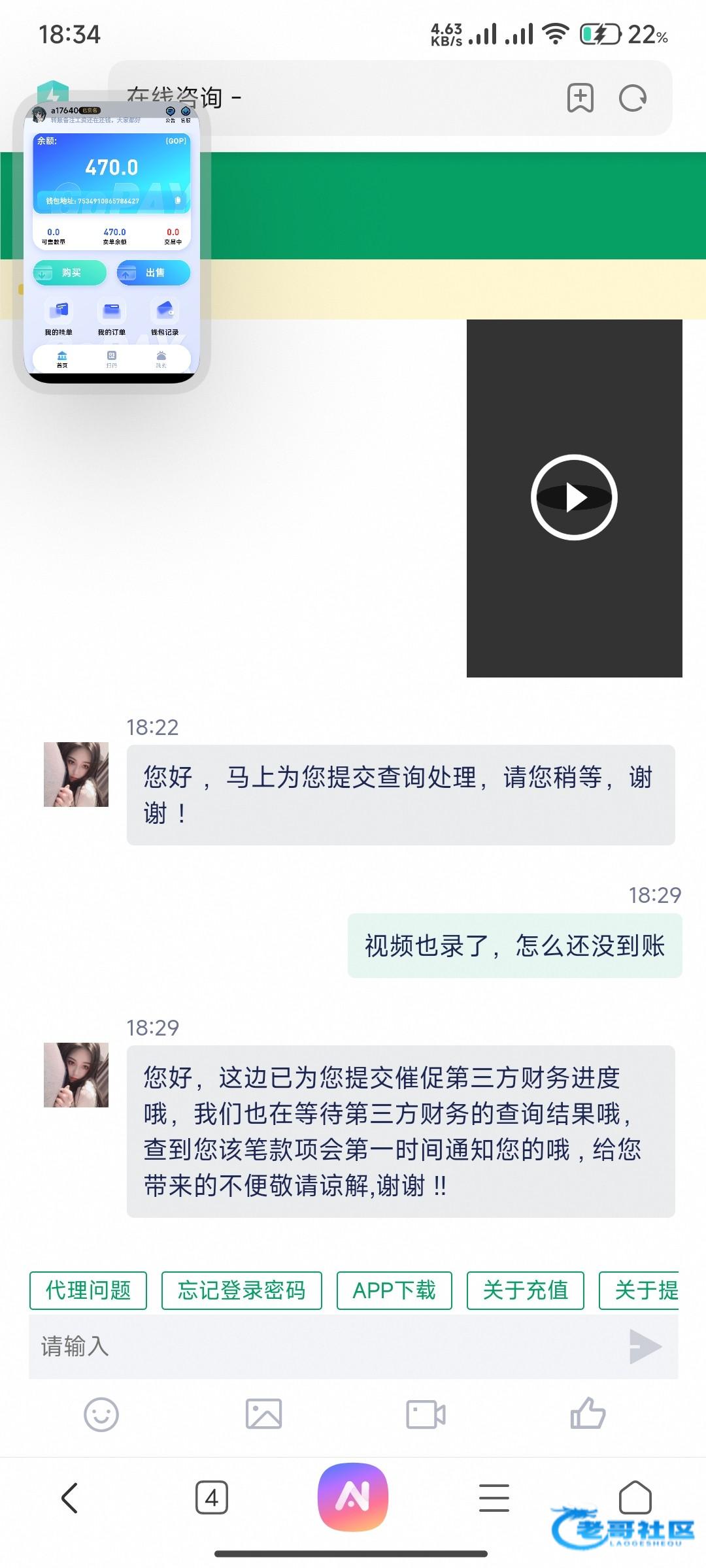Launch the browser AI assistant

click(x=353, y=1497)
